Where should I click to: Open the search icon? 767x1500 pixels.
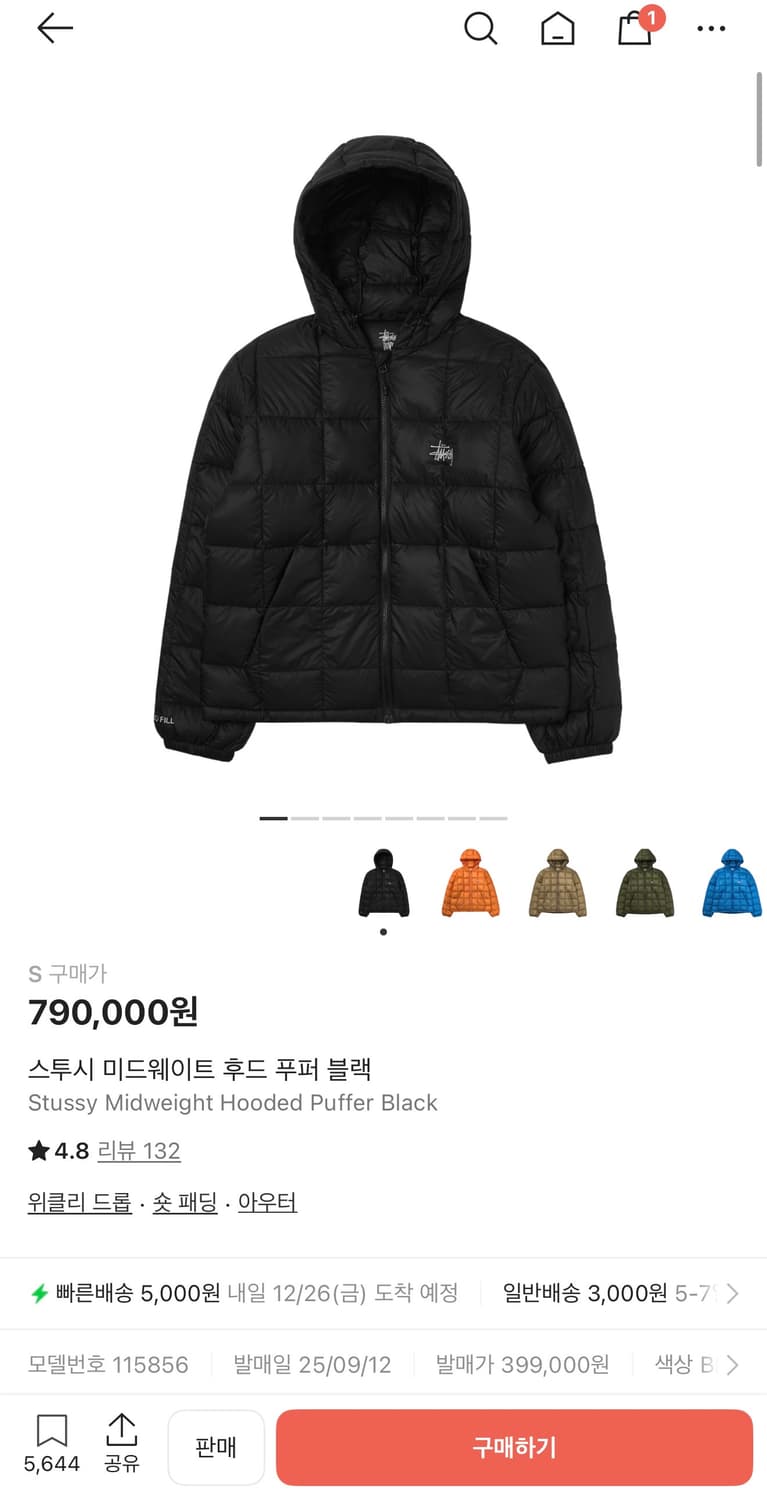pyautogui.click(x=481, y=28)
